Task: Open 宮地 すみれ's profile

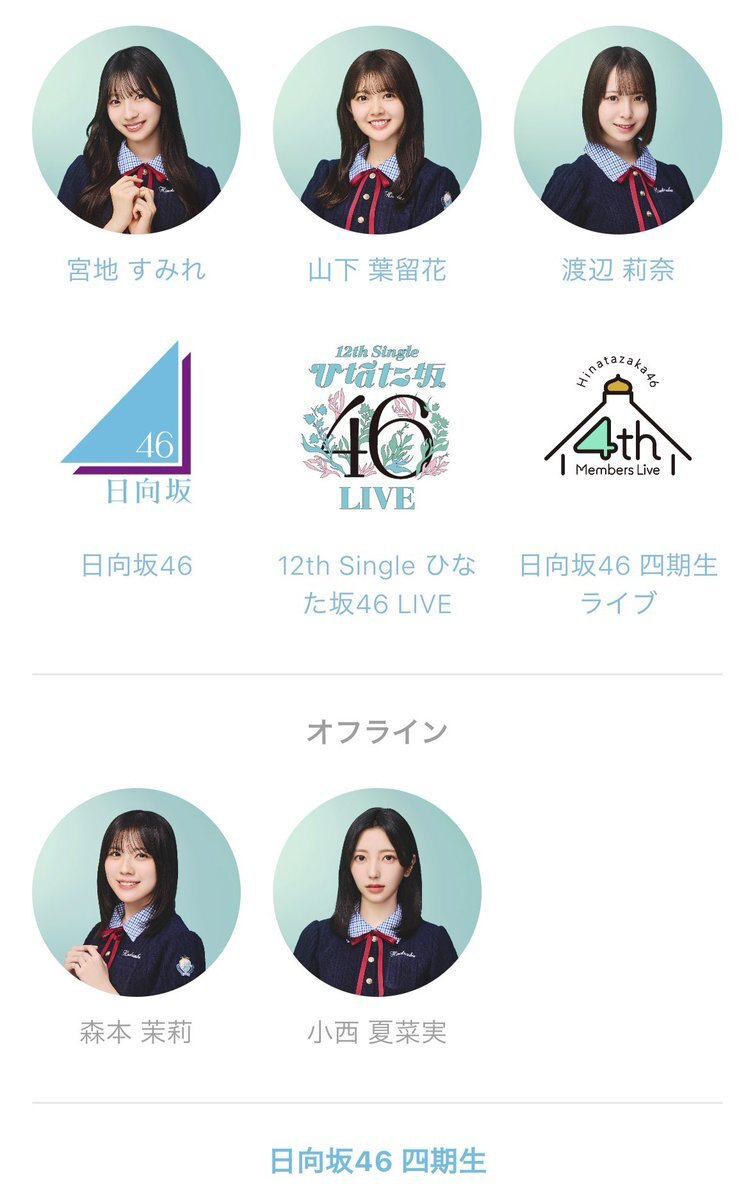Action: [x=136, y=131]
